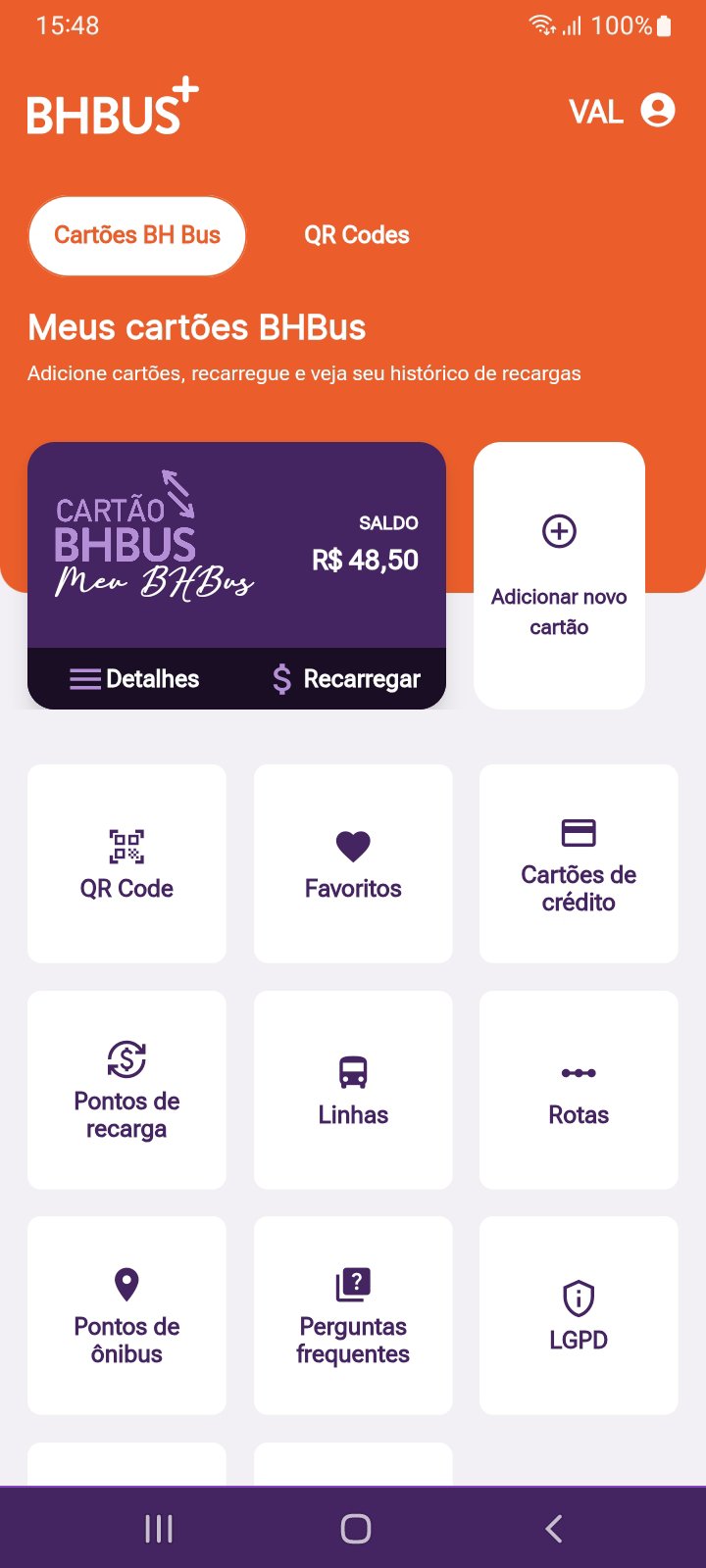706x1568 pixels.
Task: Open the VAL profile icon
Action: [x=657, y=110]
